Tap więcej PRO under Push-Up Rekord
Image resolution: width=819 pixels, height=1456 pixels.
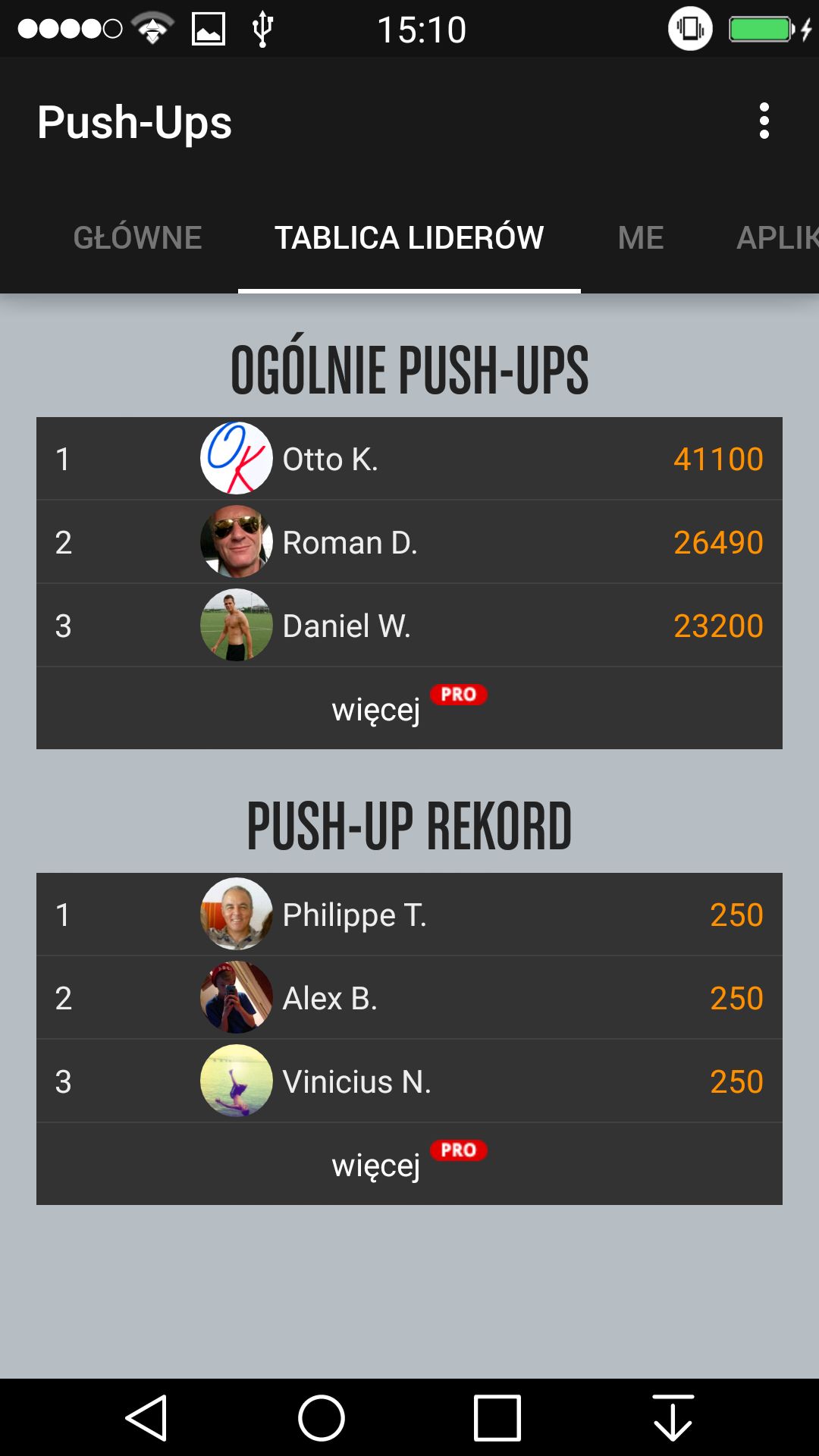tap(409, 1164)
